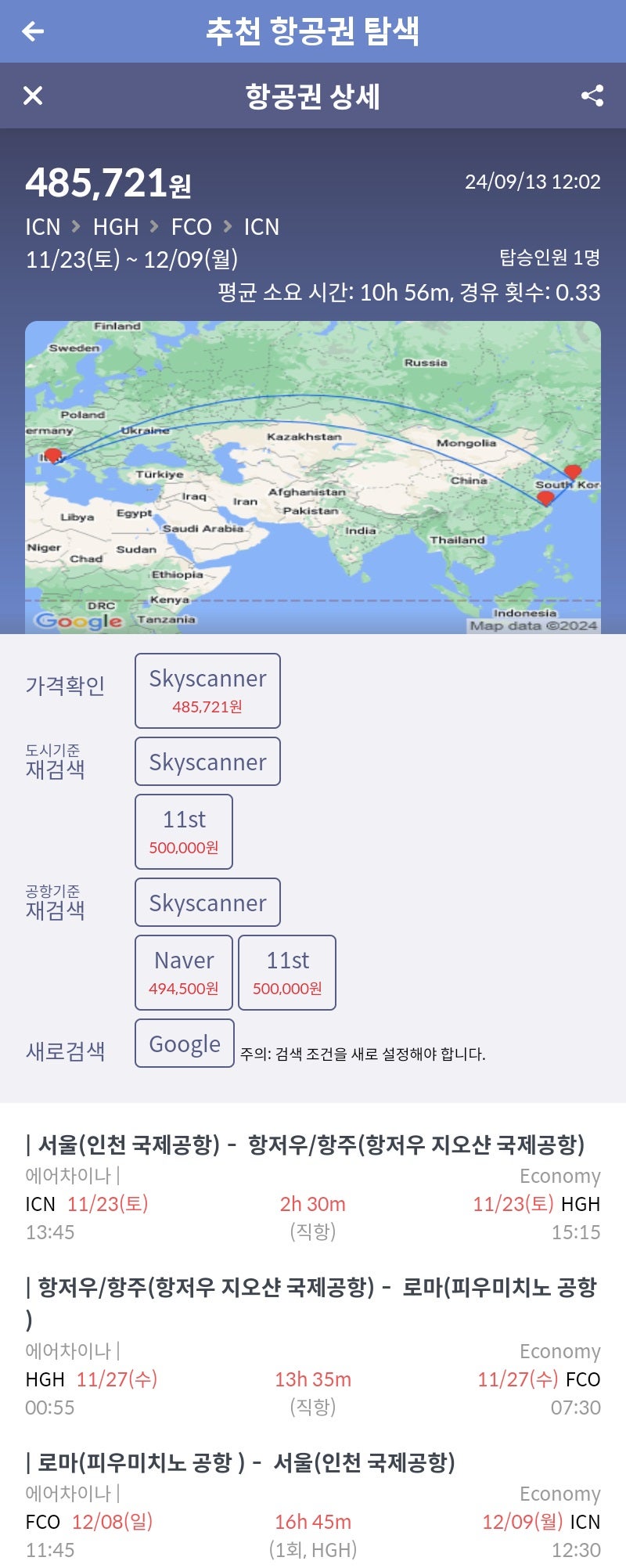This screenshot has width=626, height=1568.
Task: Click the Map data ©2024 attribution label
Action: click(535, 626)
